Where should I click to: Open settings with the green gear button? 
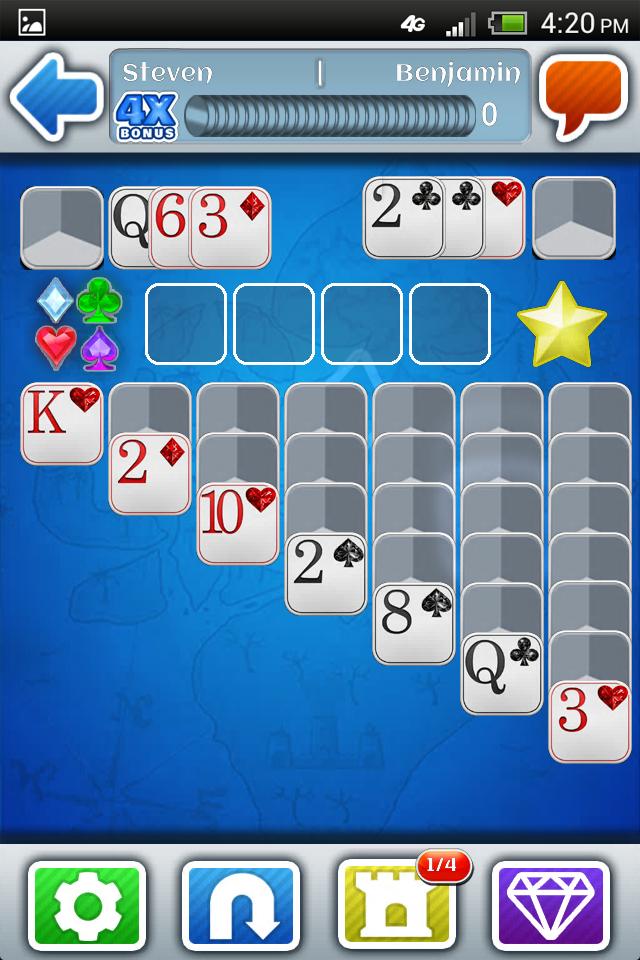click(x=87, y=906)
